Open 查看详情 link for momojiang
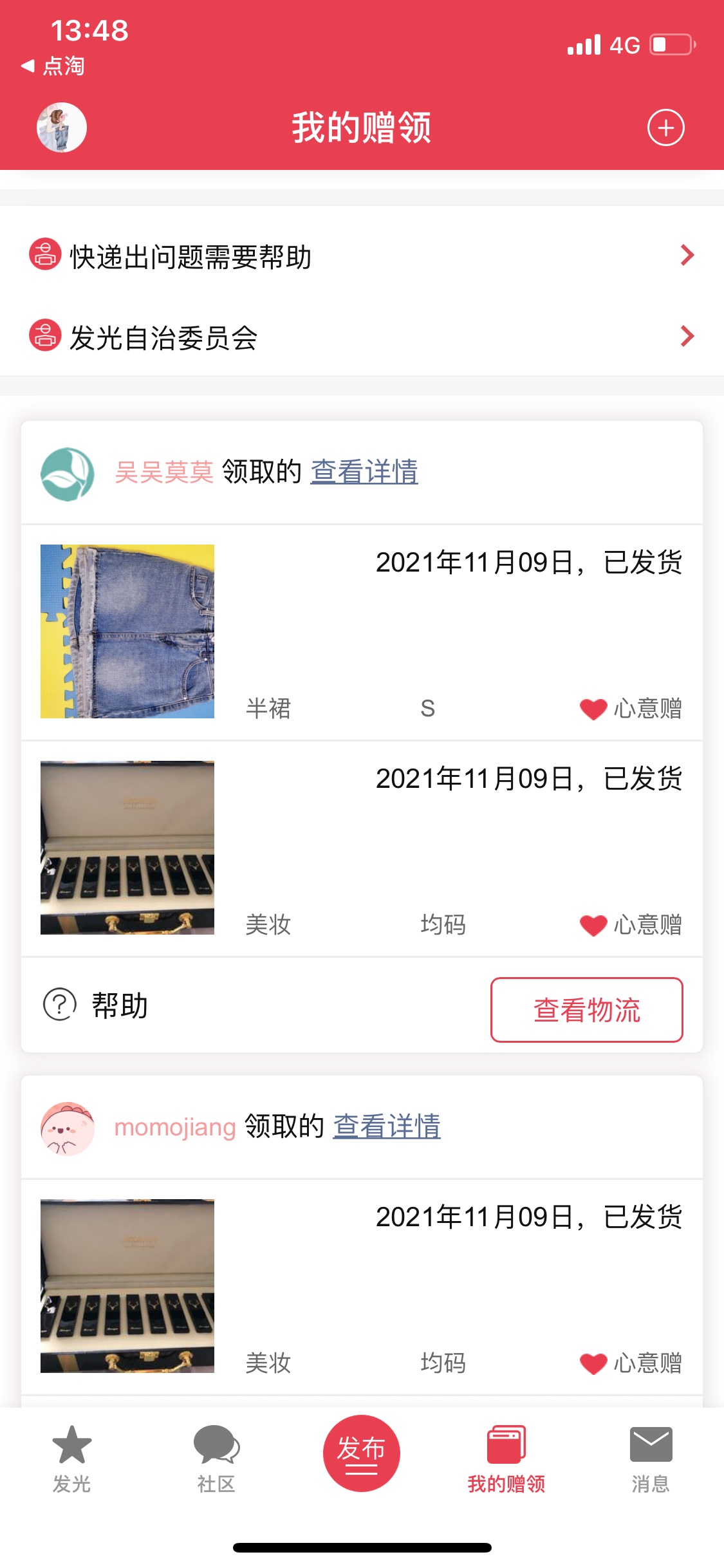 click(x=387, y=1126)
